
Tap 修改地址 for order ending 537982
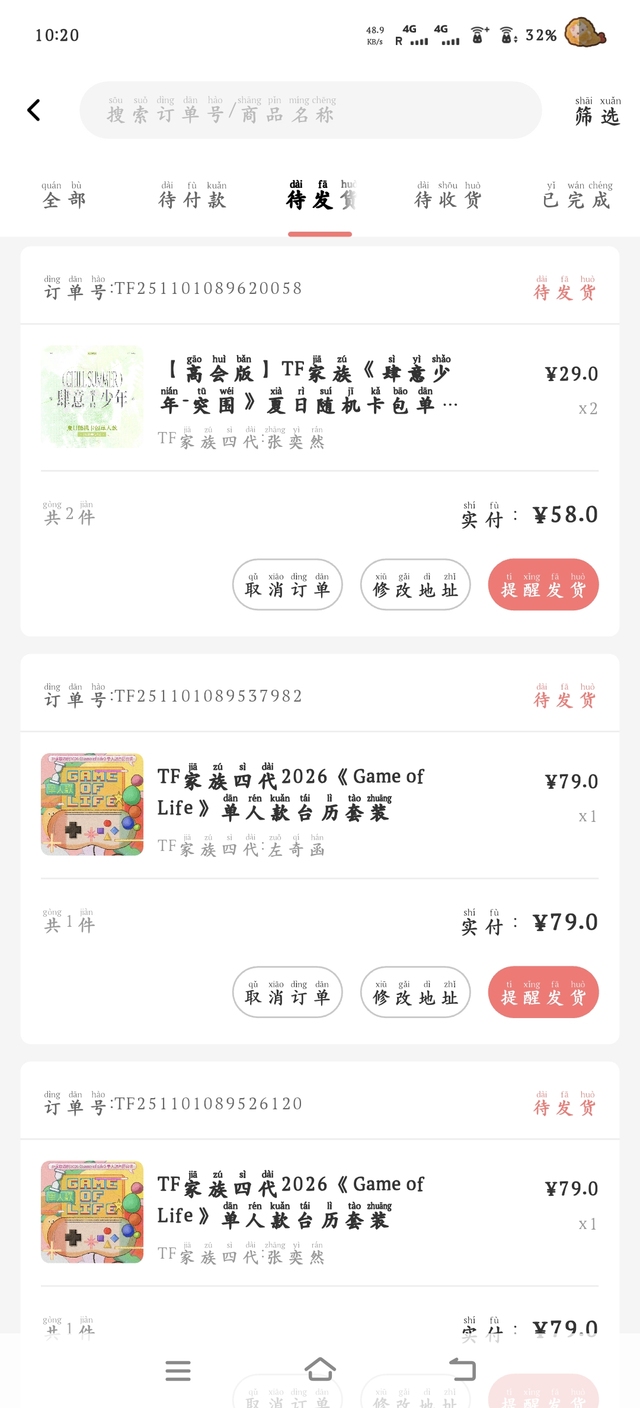tap(415, 992)
